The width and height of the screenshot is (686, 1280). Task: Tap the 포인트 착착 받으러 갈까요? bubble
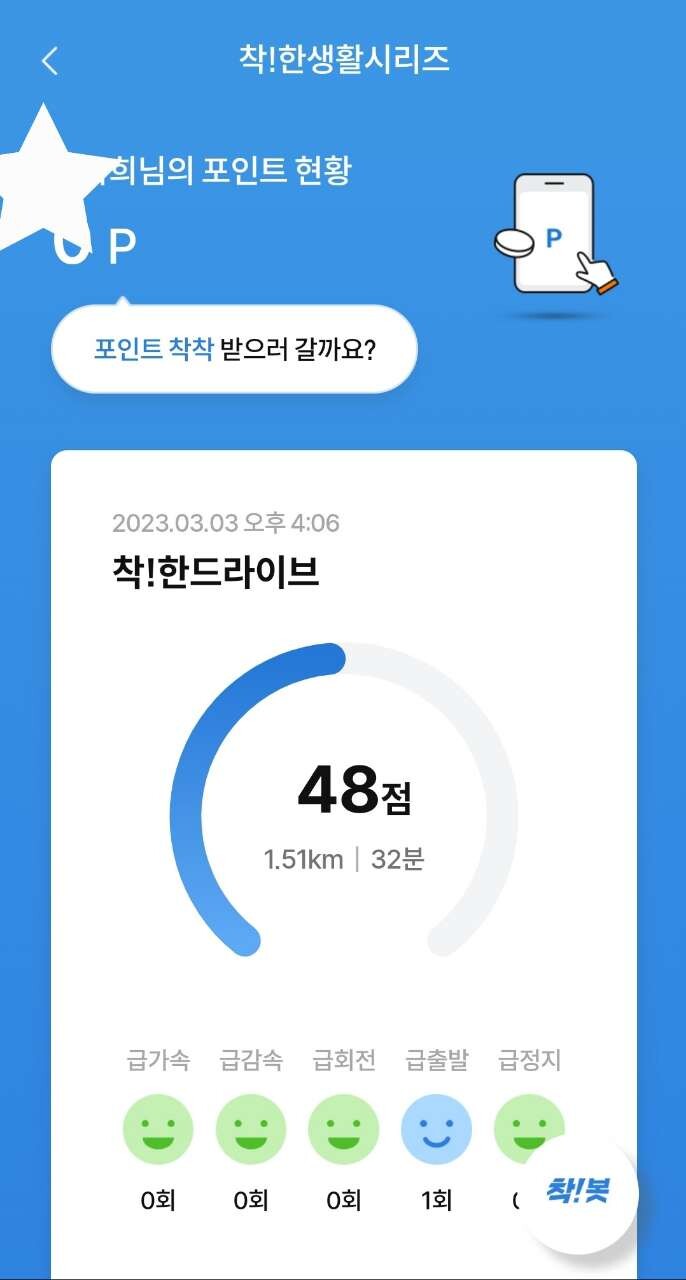coord(234,350)
